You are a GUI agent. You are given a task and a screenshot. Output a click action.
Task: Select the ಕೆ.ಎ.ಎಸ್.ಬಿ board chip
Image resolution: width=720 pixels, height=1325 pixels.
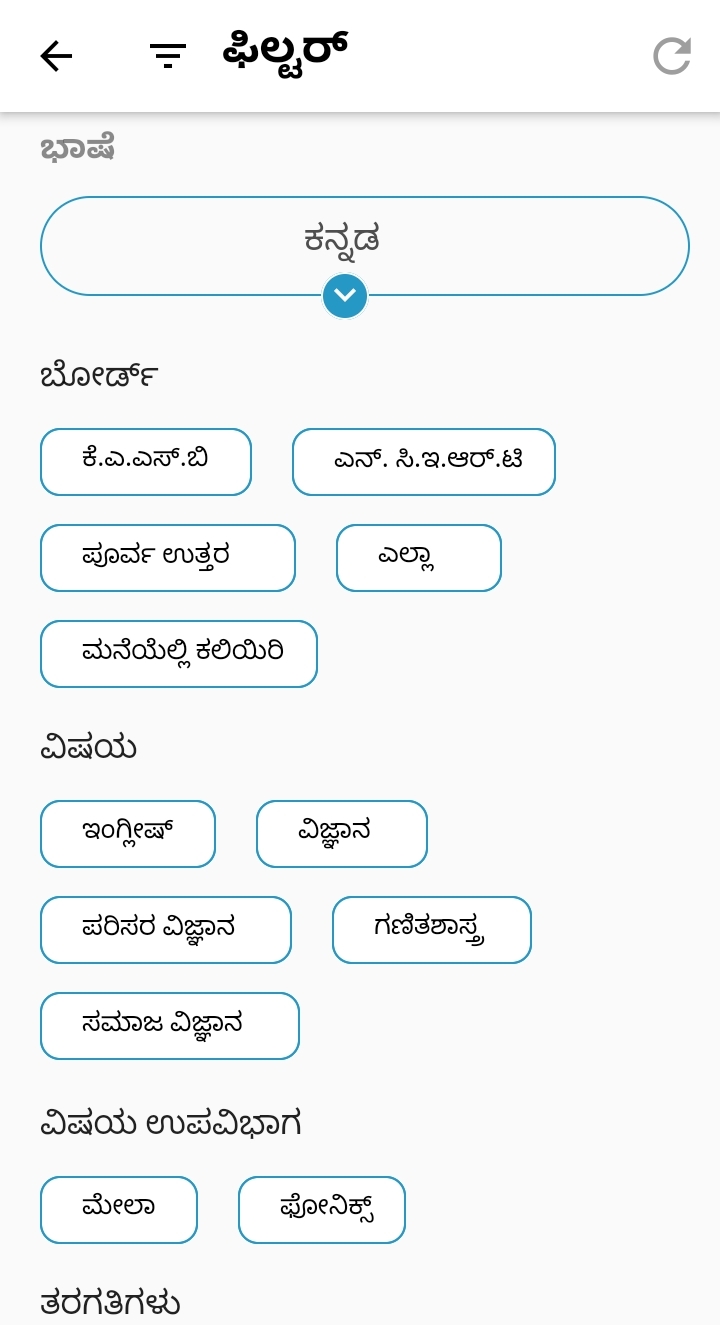(146, 462)
